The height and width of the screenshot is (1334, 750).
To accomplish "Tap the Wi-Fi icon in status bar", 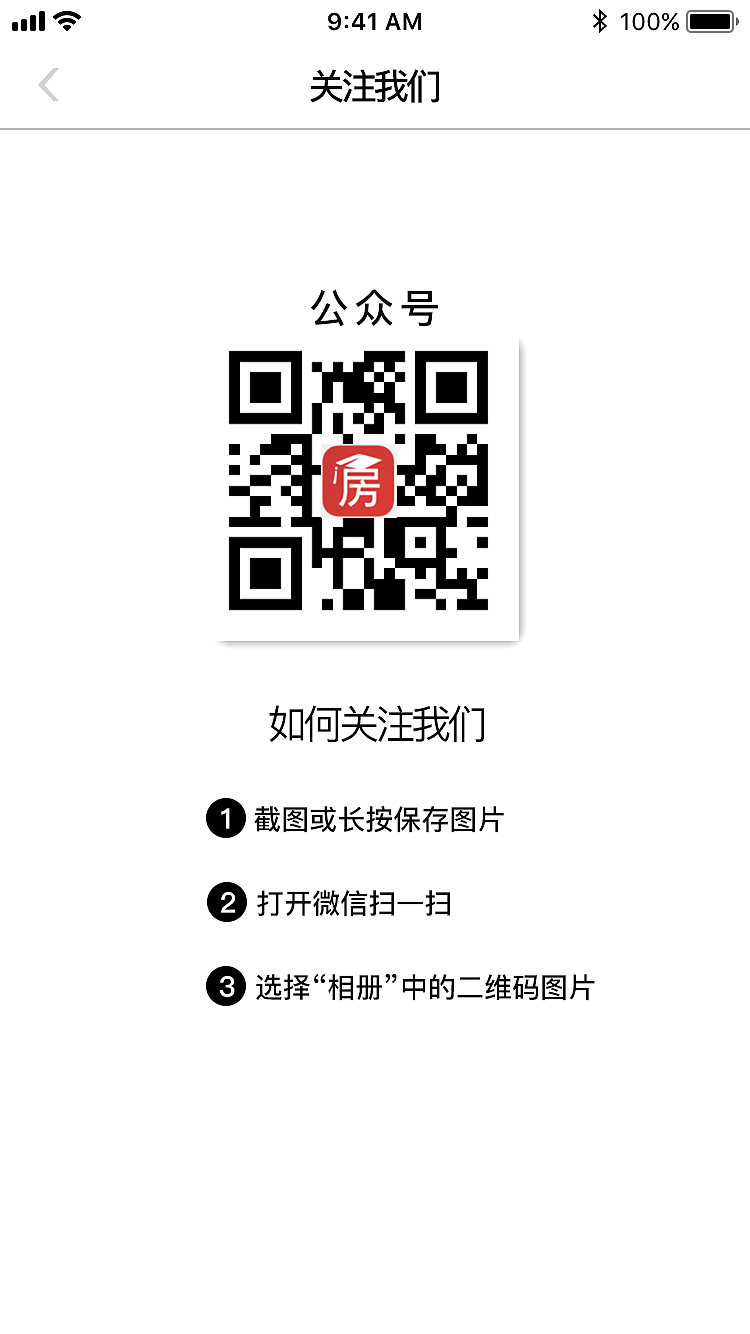I will point(69,21).
